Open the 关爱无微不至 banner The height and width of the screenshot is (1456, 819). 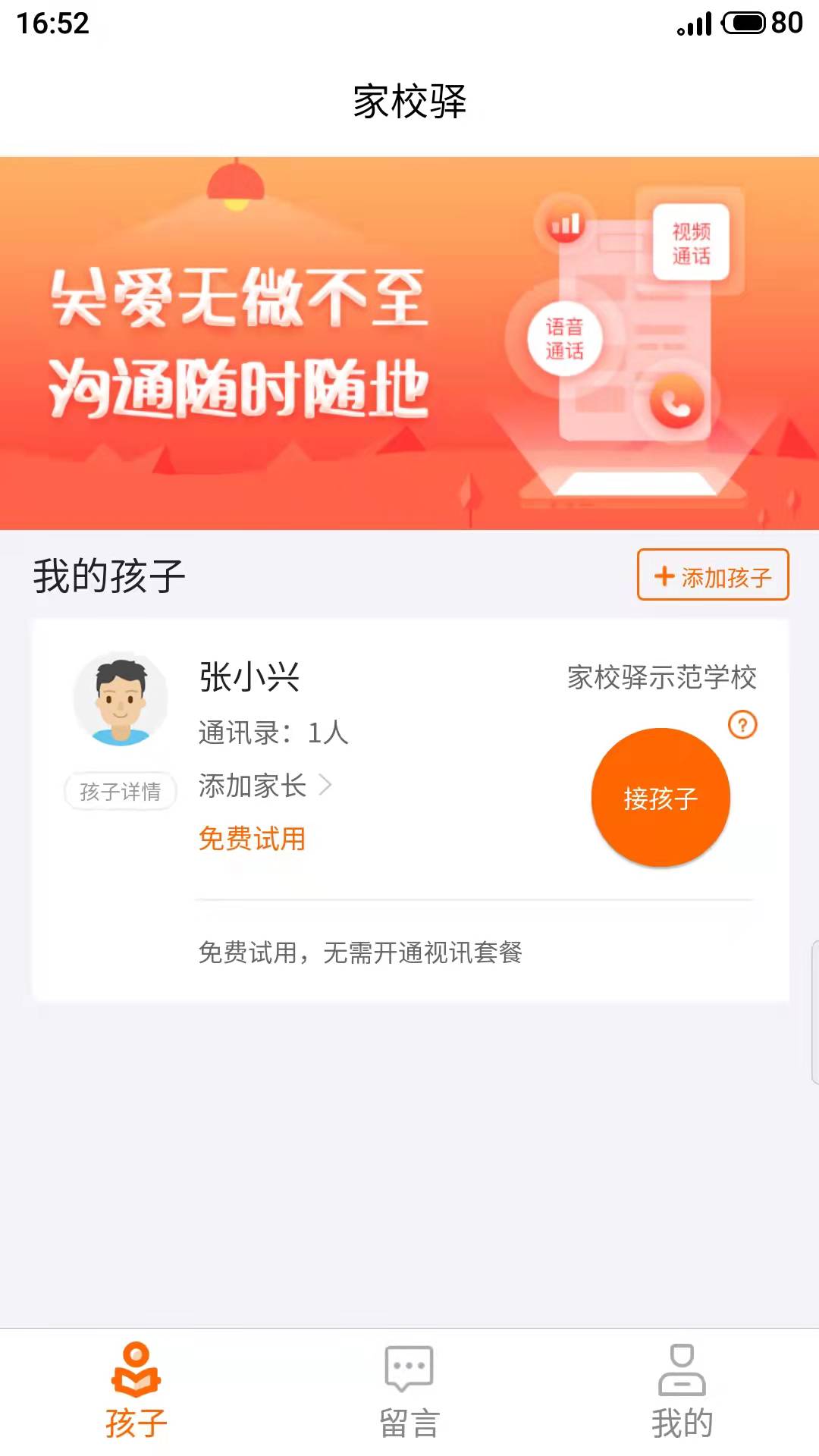pos(409,343)
